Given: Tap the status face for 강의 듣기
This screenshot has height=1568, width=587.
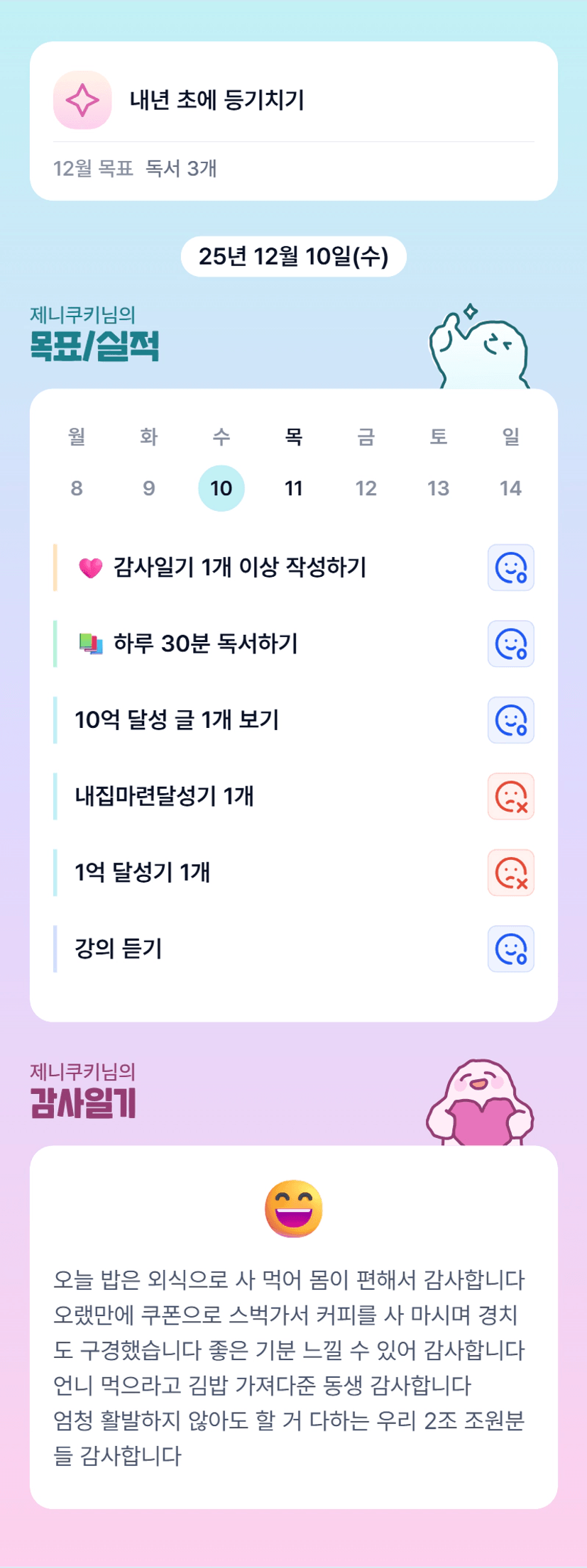Looking at the screenshot, I should (x=510, y=949).
